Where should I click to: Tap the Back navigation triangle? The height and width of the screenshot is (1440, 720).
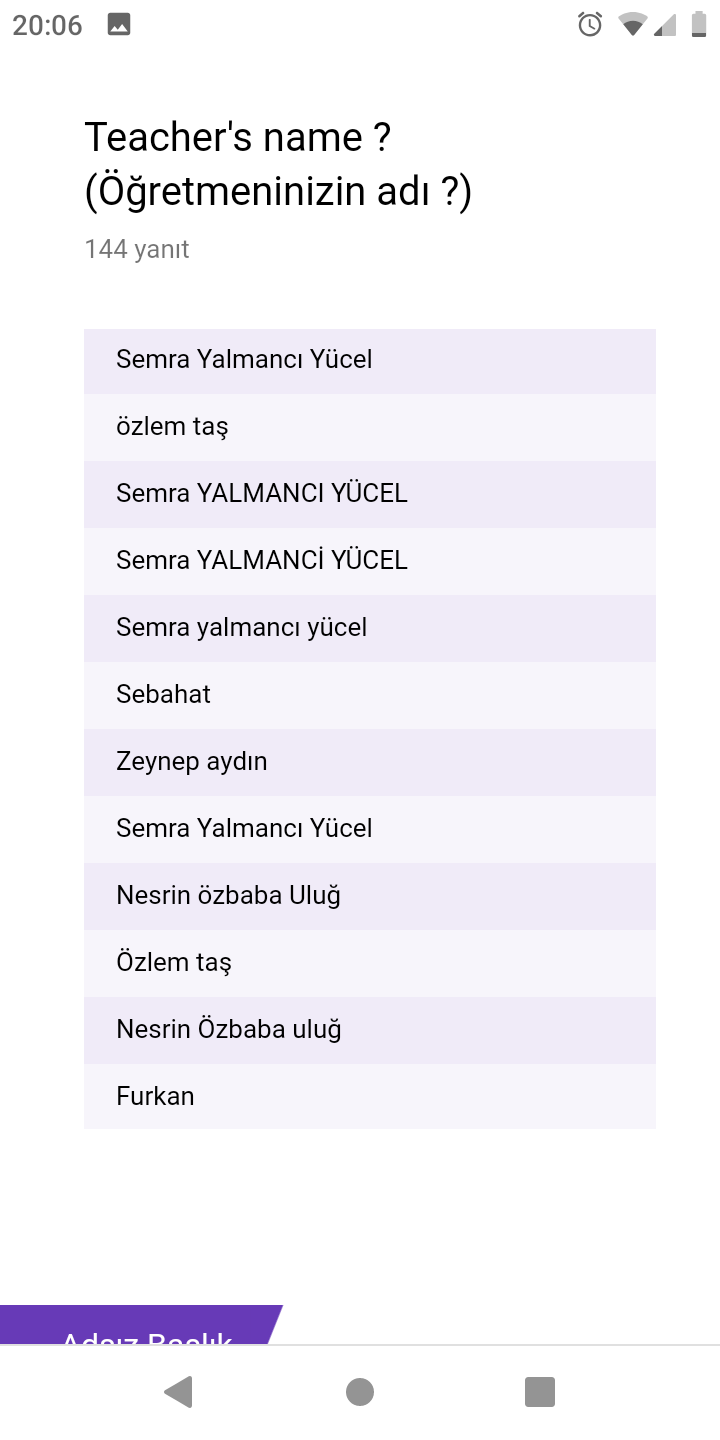coord(178,1391)
